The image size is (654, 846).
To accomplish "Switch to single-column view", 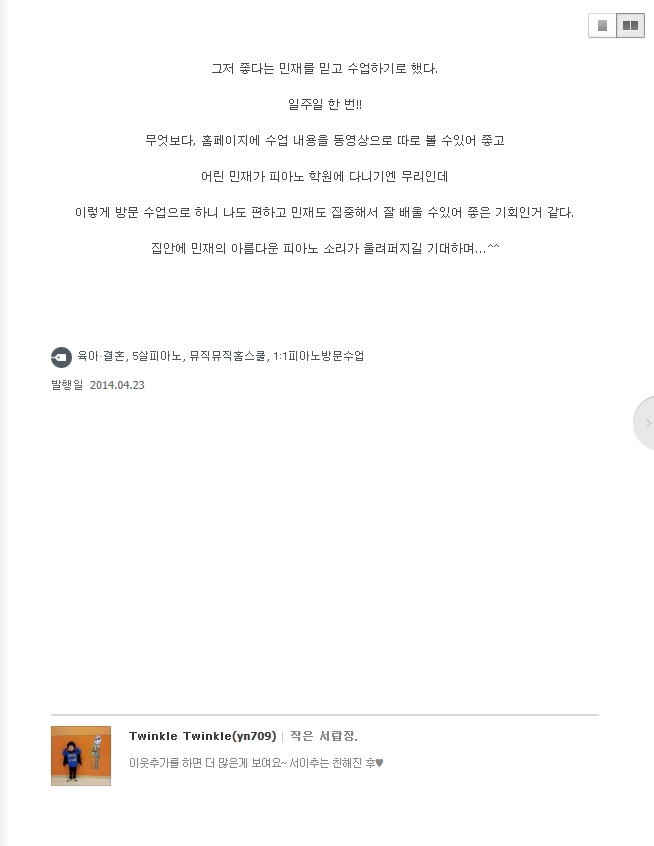I will (x=602, y=26).
